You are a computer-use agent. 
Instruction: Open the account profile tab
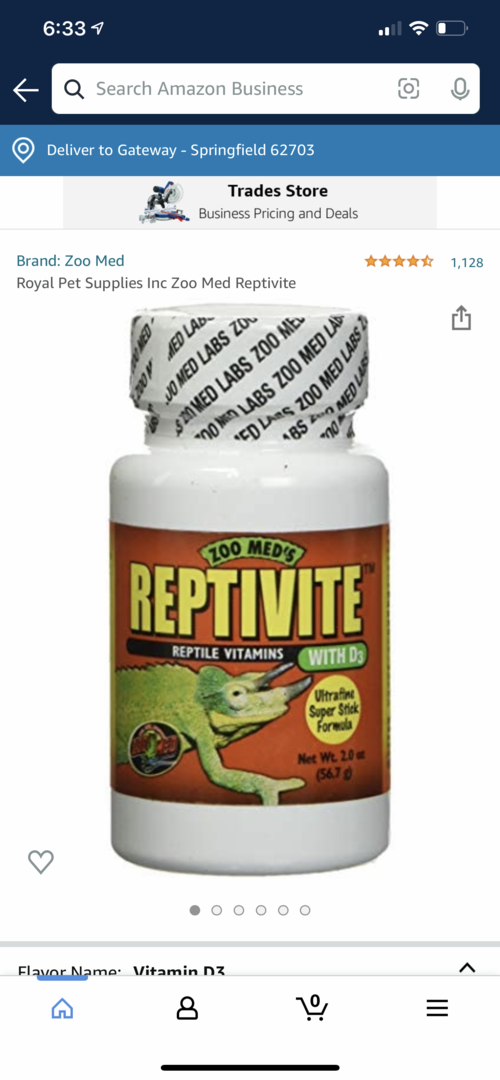click(x=187, y=1008)
